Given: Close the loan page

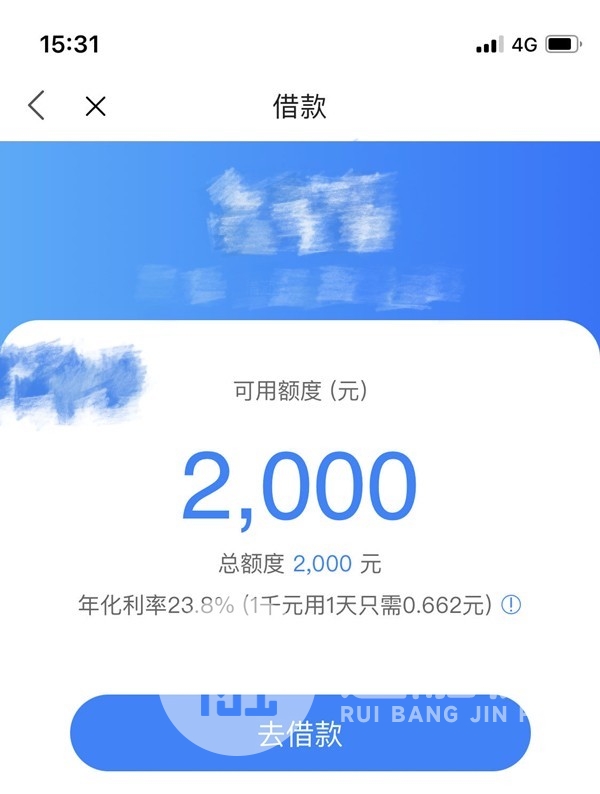Looking at the screenshot, I should [x=95, y=106].
